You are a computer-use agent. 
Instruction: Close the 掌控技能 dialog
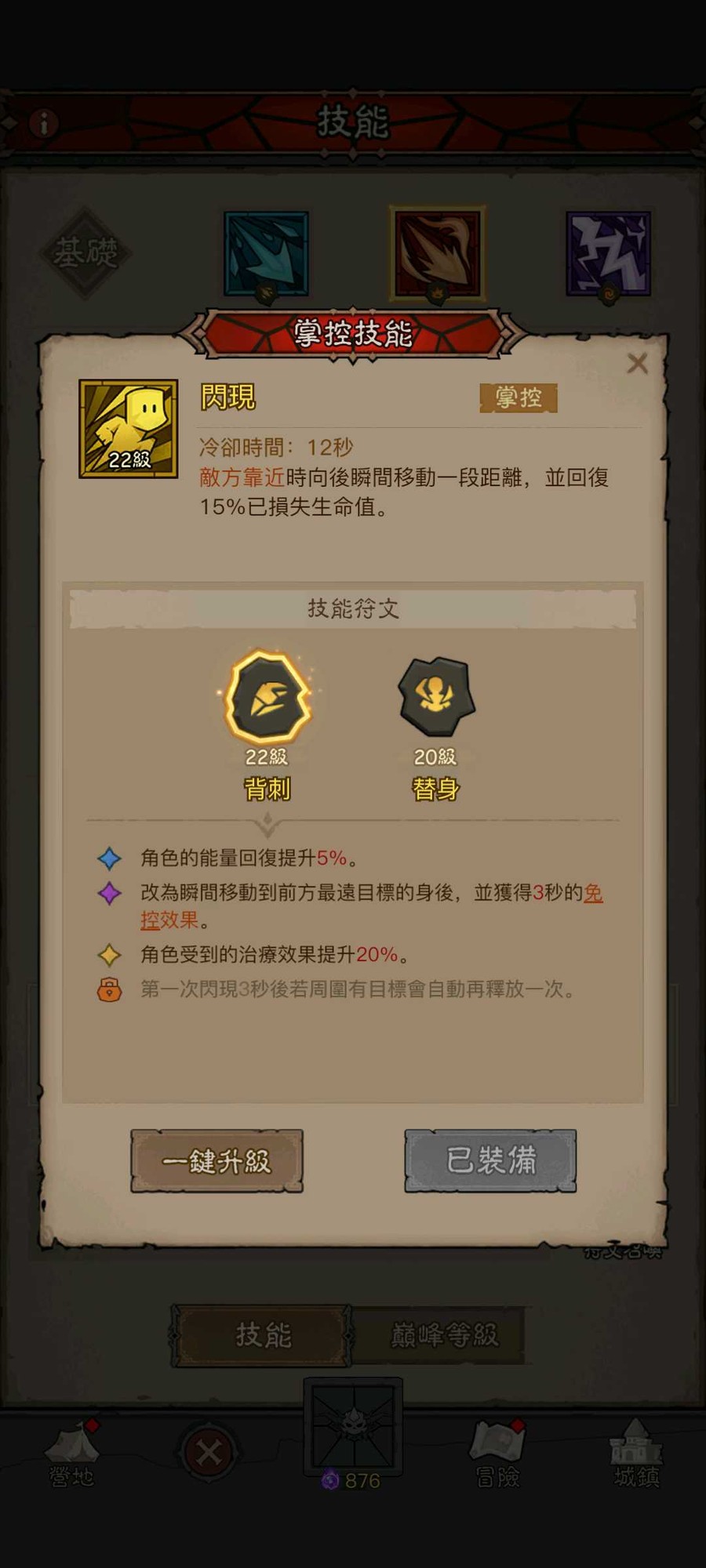pos(637,363)
